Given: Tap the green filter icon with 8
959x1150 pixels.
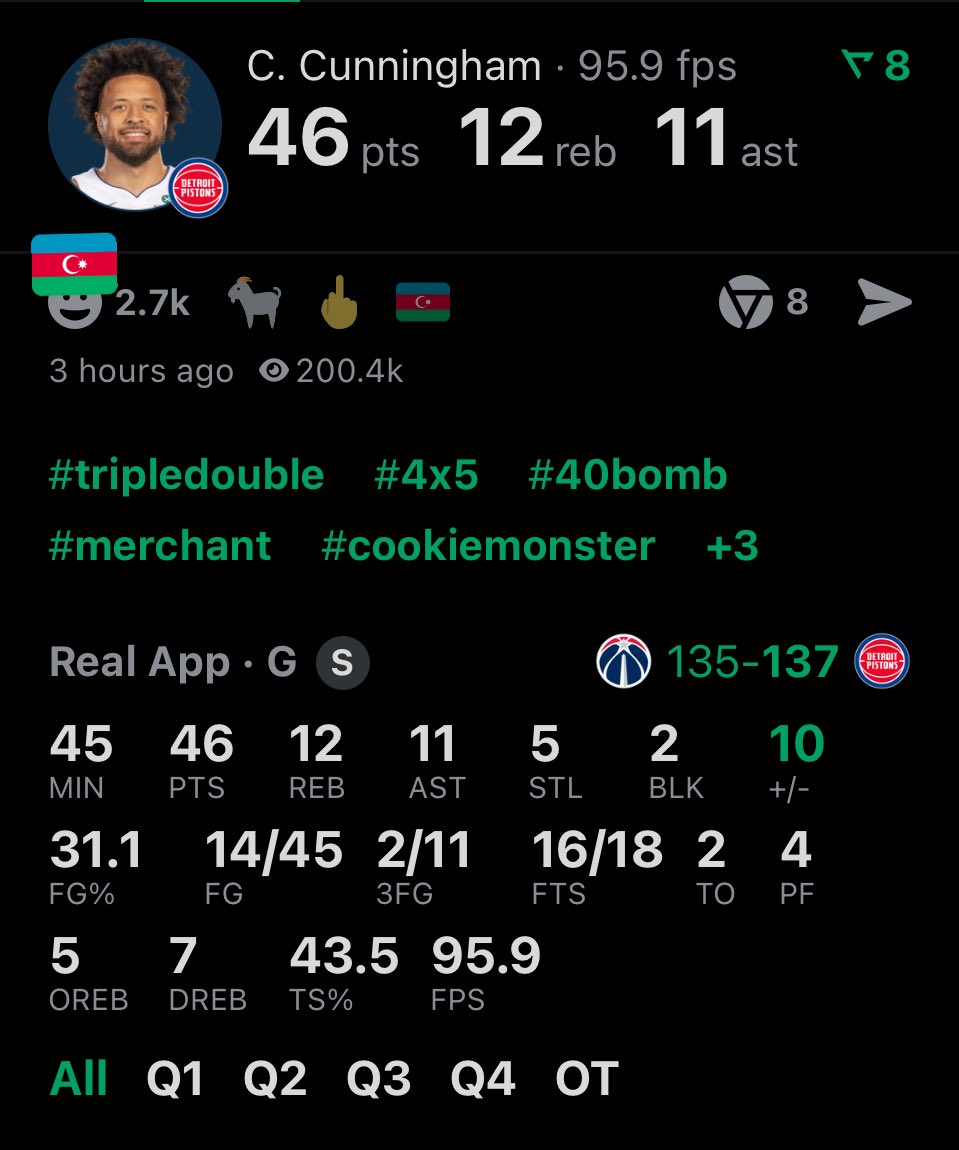Looking at the screenshot, I should (x=875, y=65).
